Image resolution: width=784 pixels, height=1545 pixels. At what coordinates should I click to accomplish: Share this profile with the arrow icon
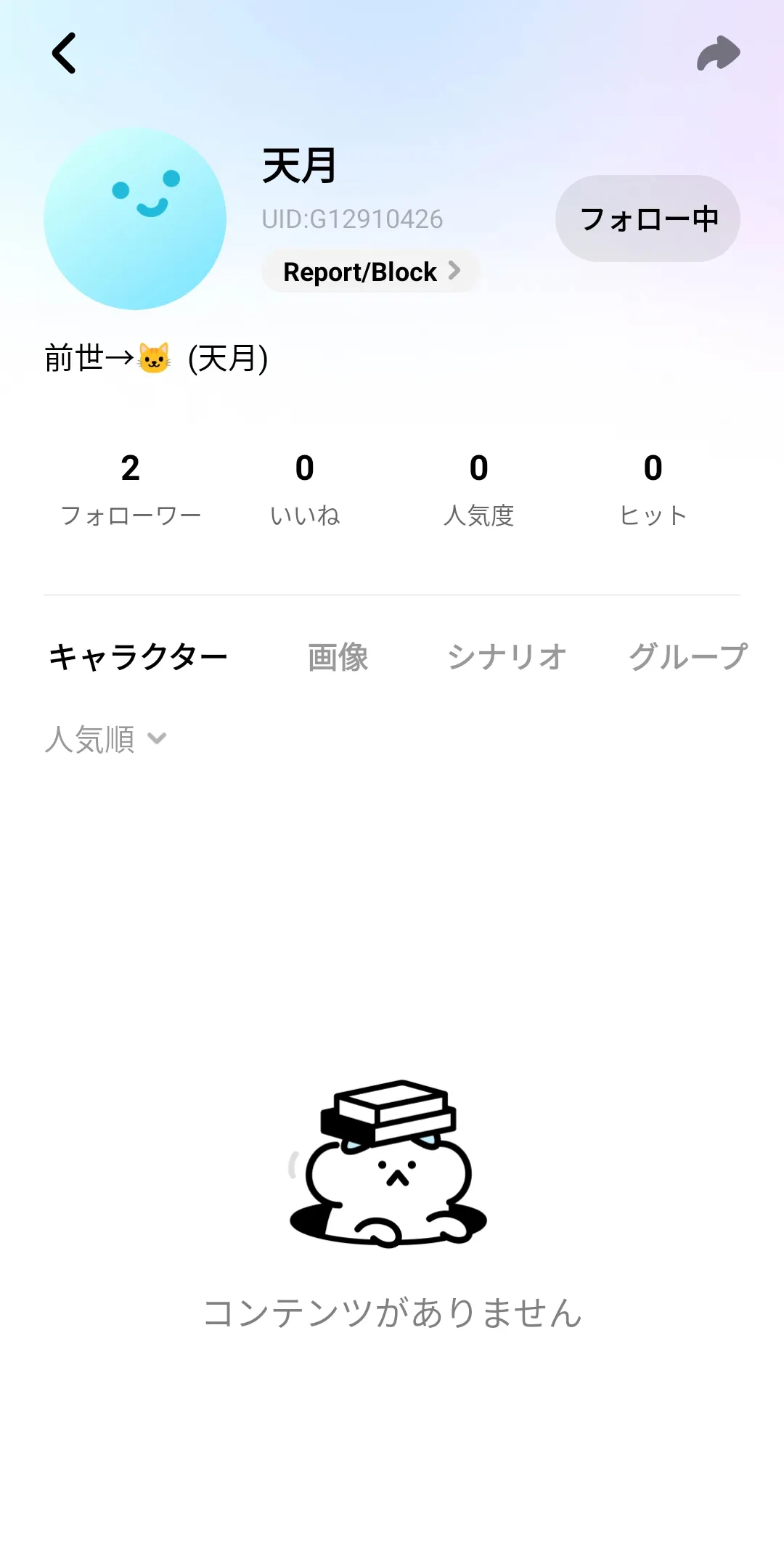click(x=718, y=53)
